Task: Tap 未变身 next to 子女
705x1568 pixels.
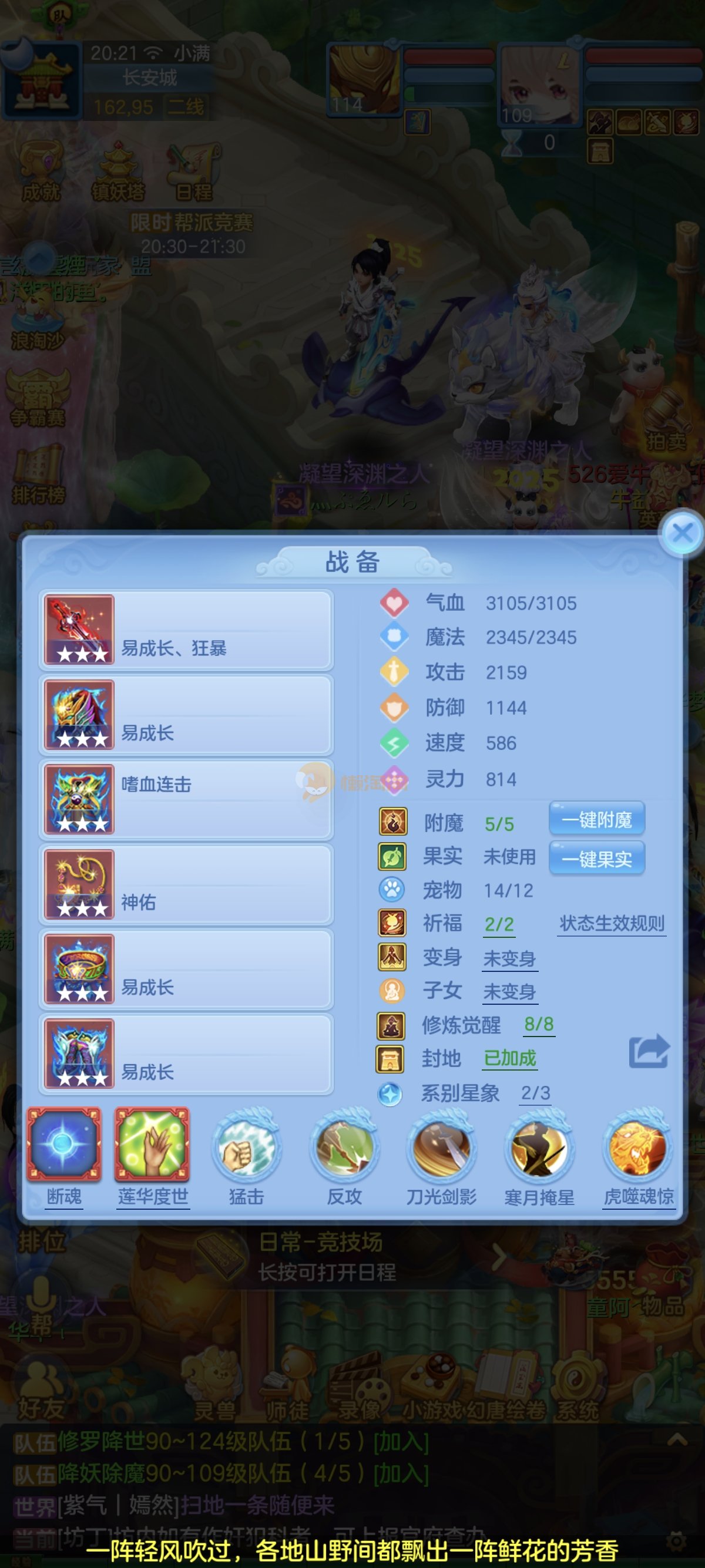Action: tap(509, 992)
